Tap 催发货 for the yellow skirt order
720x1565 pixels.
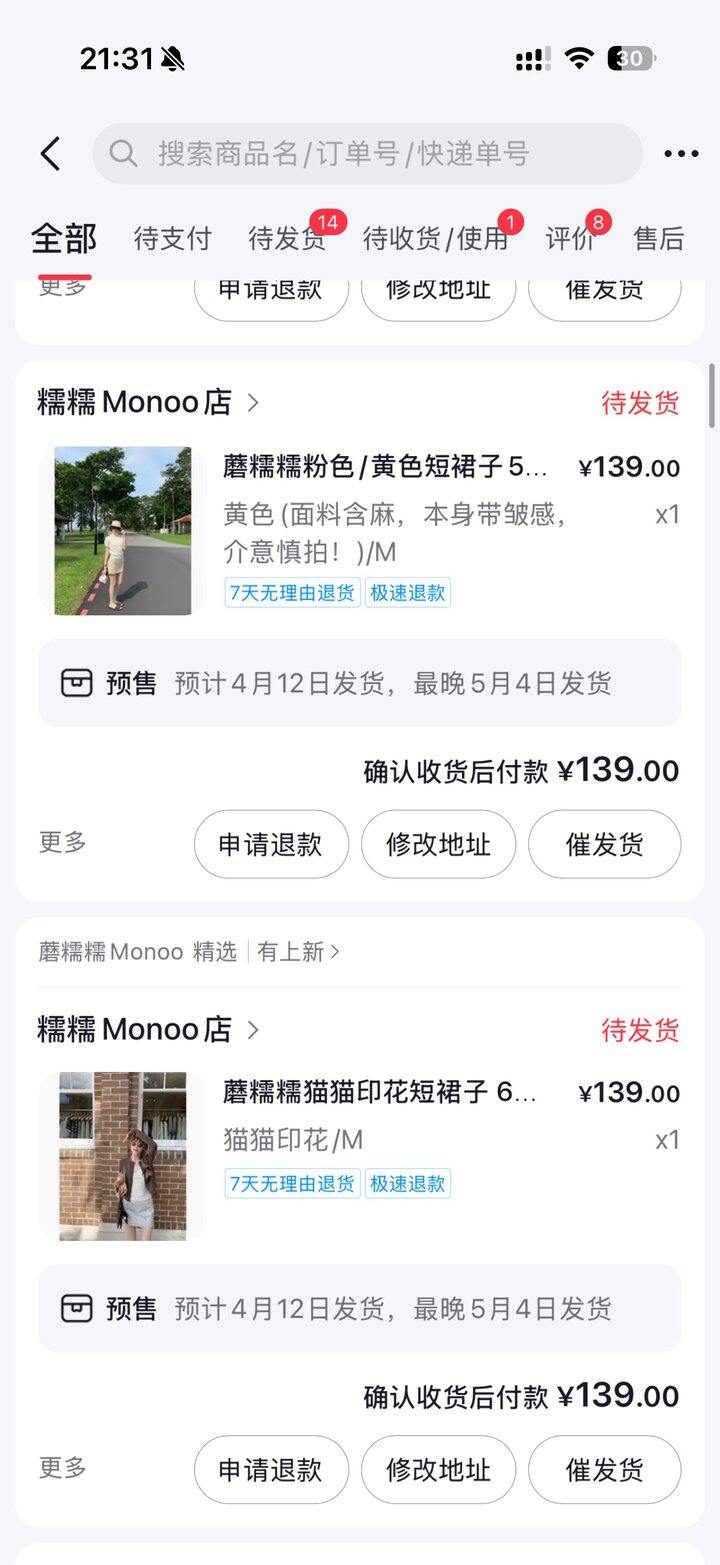[604, 845]
